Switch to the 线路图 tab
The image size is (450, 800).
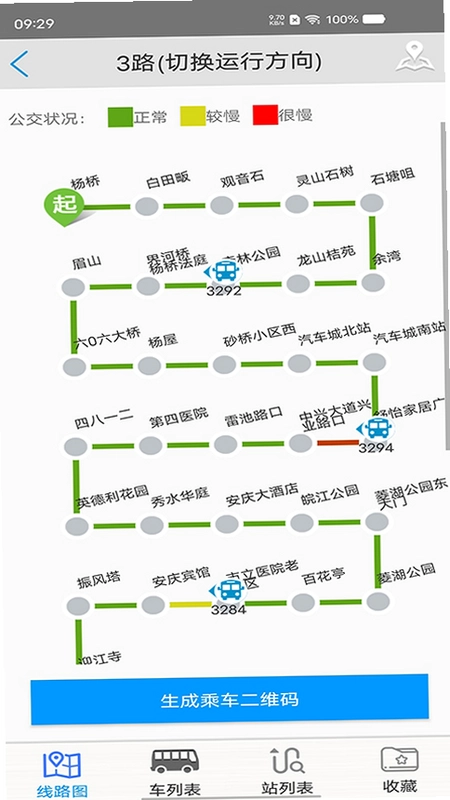pos(62,774)
